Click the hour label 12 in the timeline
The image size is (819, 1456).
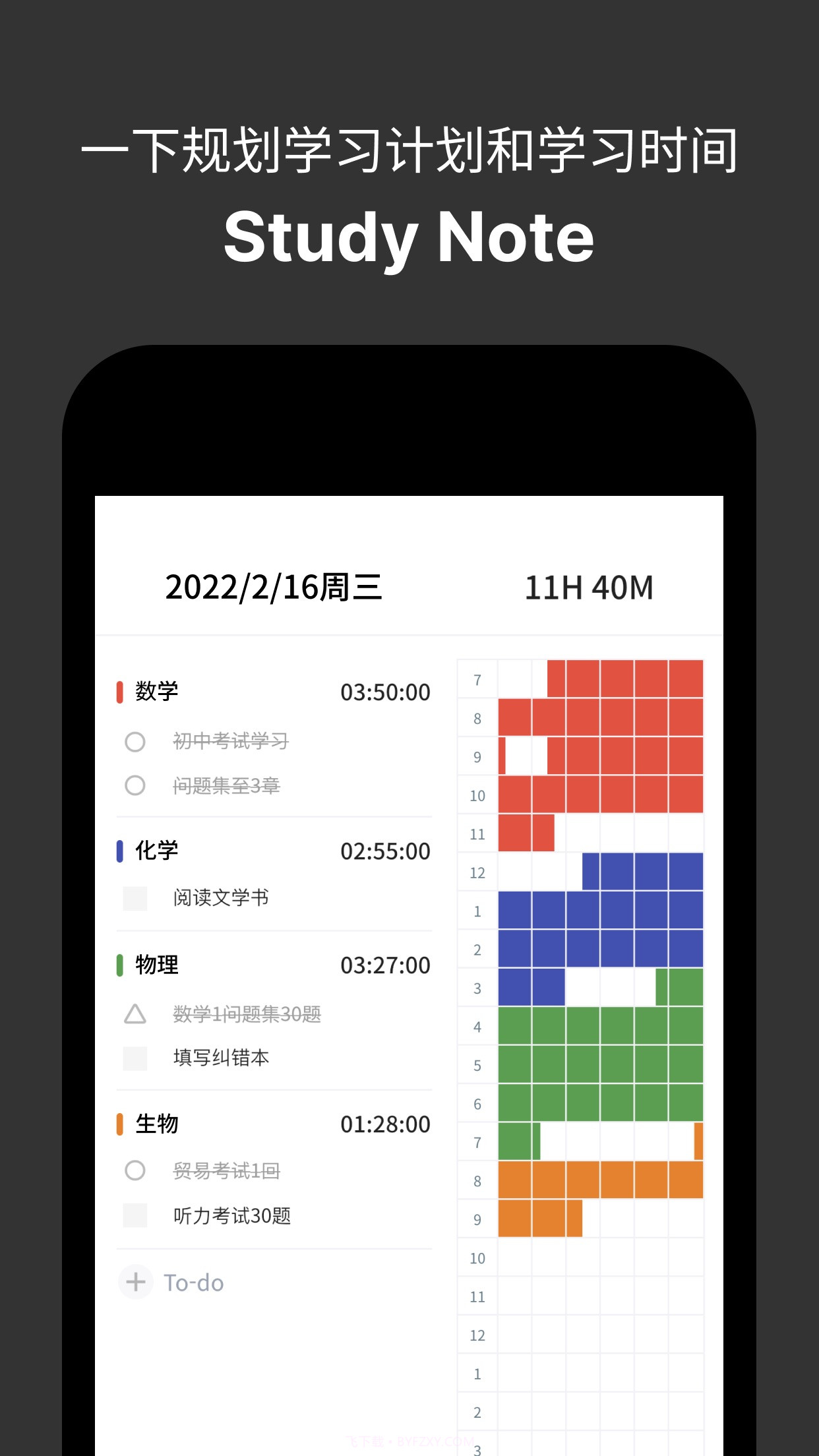click(x=476, y=872)
